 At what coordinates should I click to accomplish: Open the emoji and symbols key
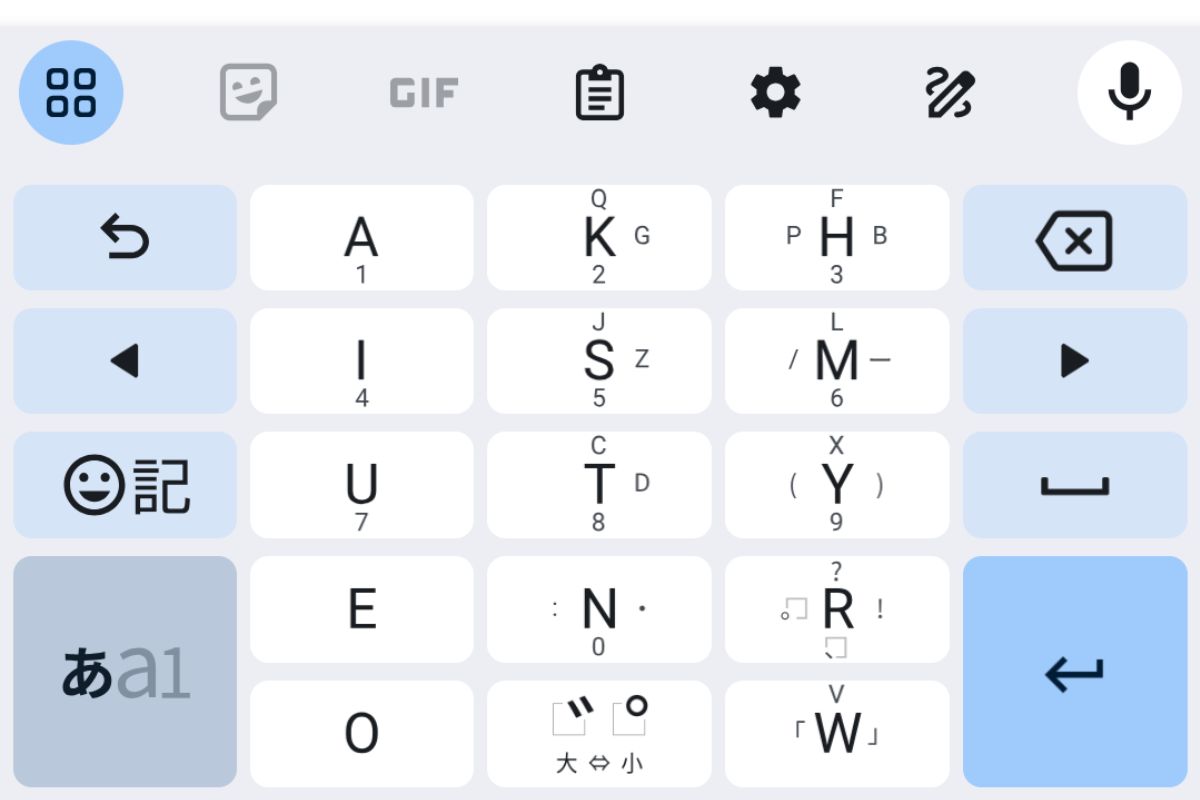point(125,485)
